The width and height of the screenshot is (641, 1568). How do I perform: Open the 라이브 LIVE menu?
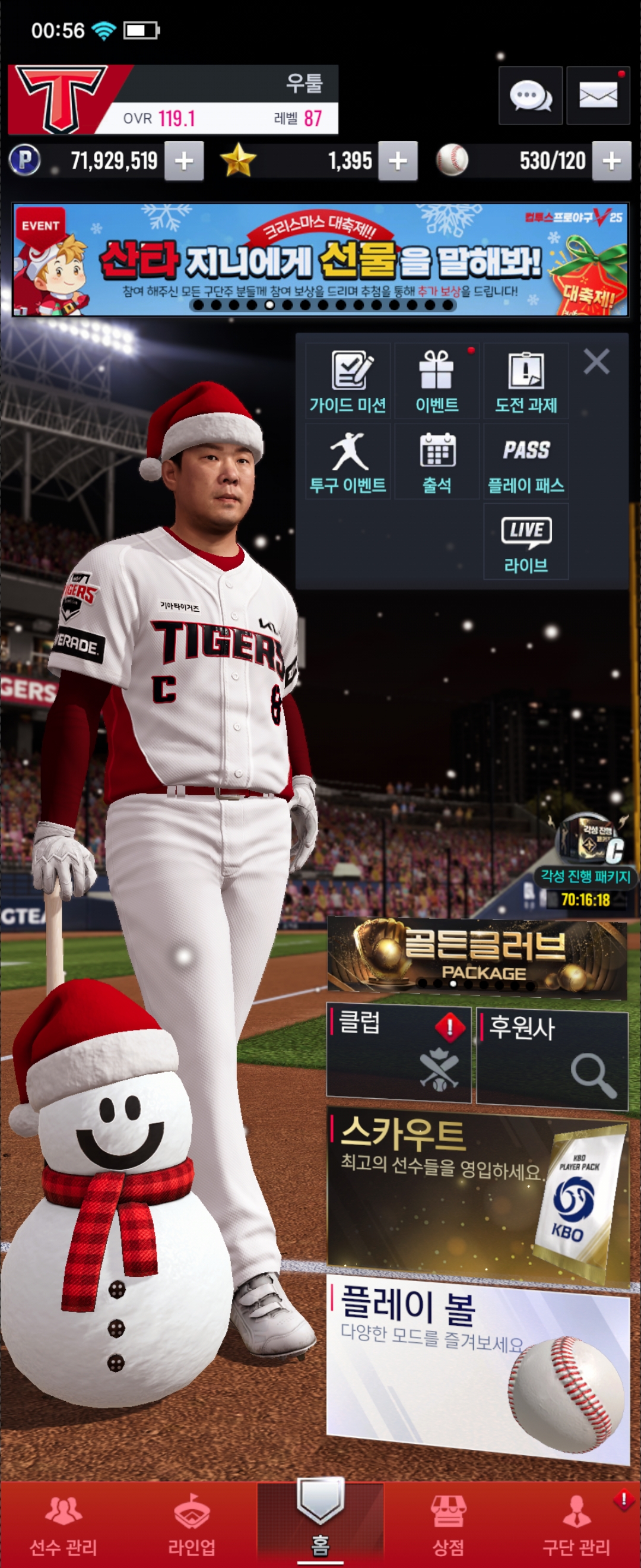coord(526,542)
